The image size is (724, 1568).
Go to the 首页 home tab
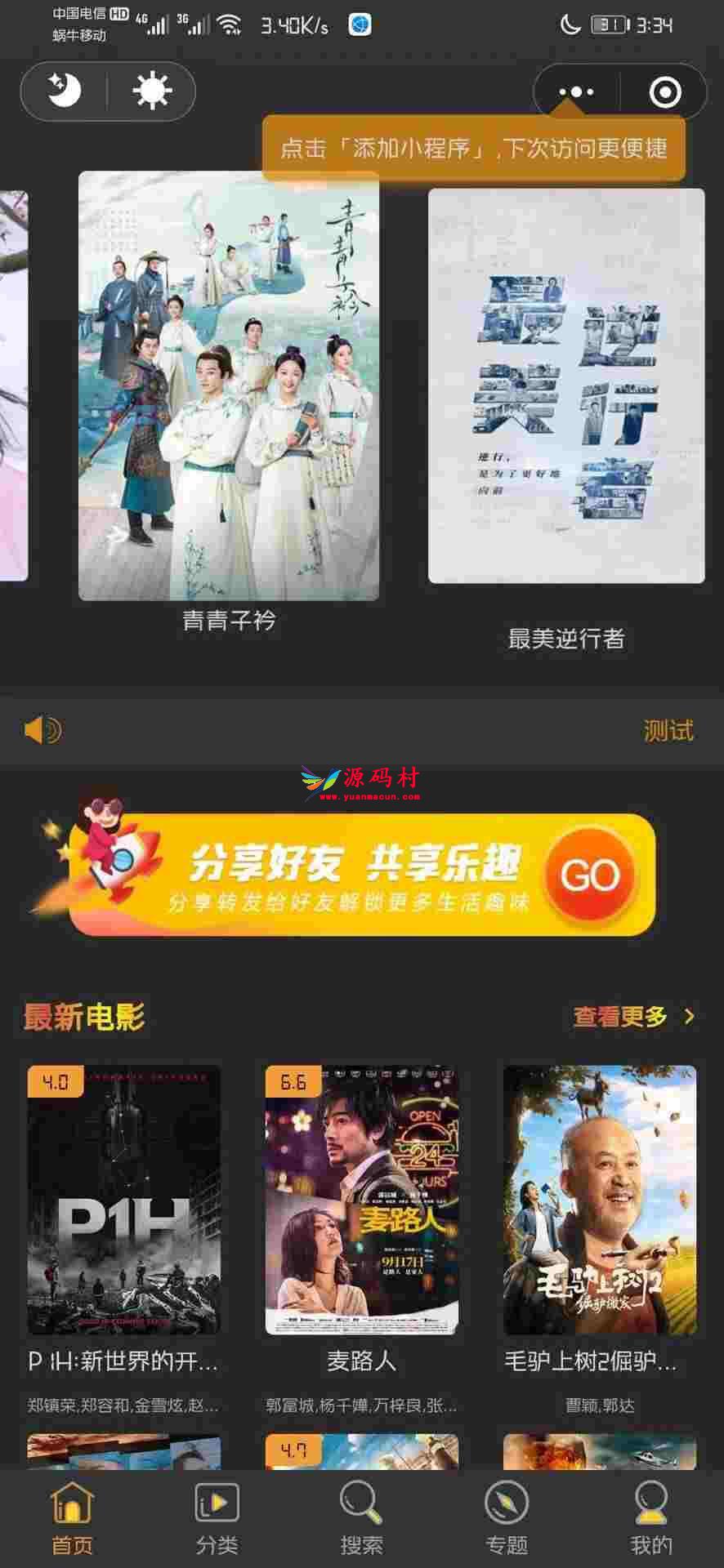point(72,1518)
